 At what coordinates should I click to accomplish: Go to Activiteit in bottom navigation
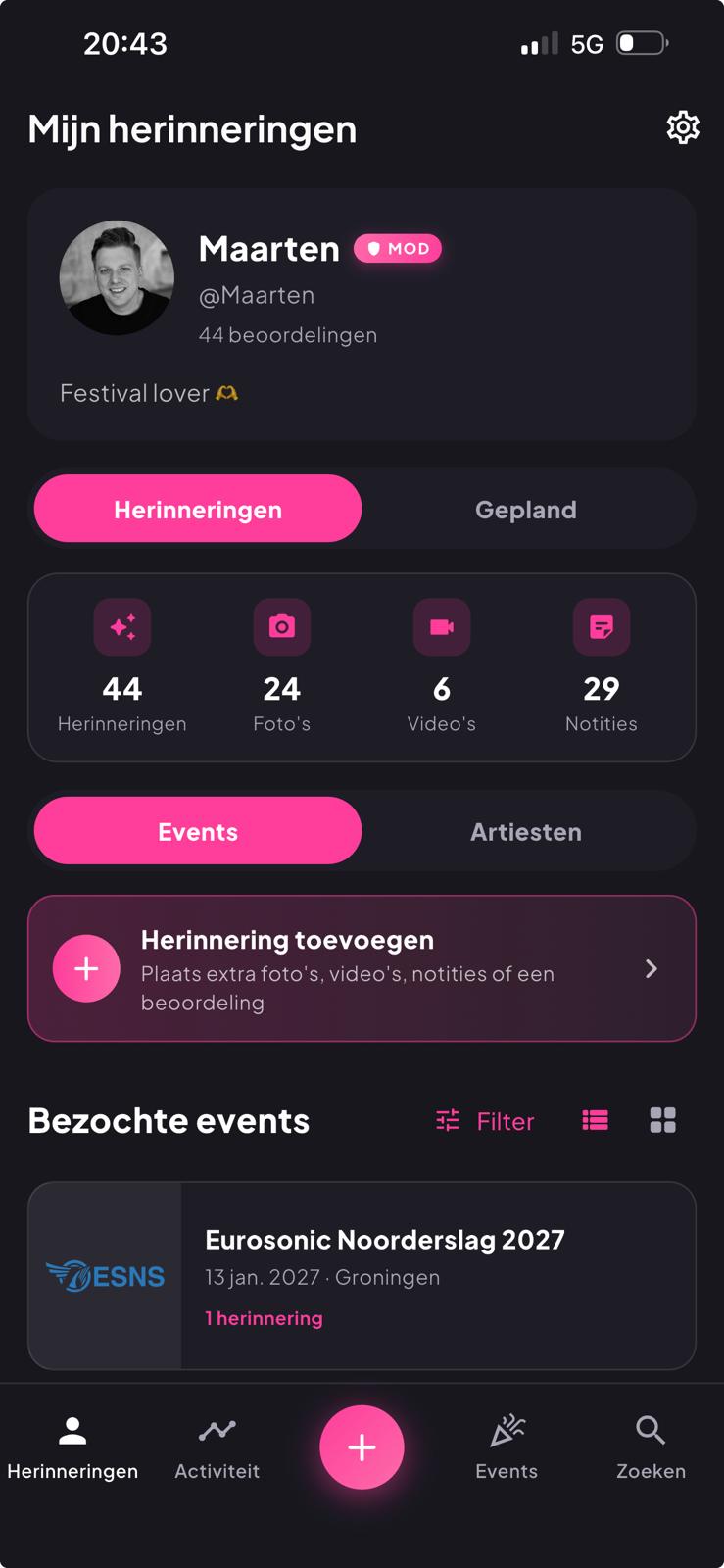pyautogui.click(x=217, y=1447)
